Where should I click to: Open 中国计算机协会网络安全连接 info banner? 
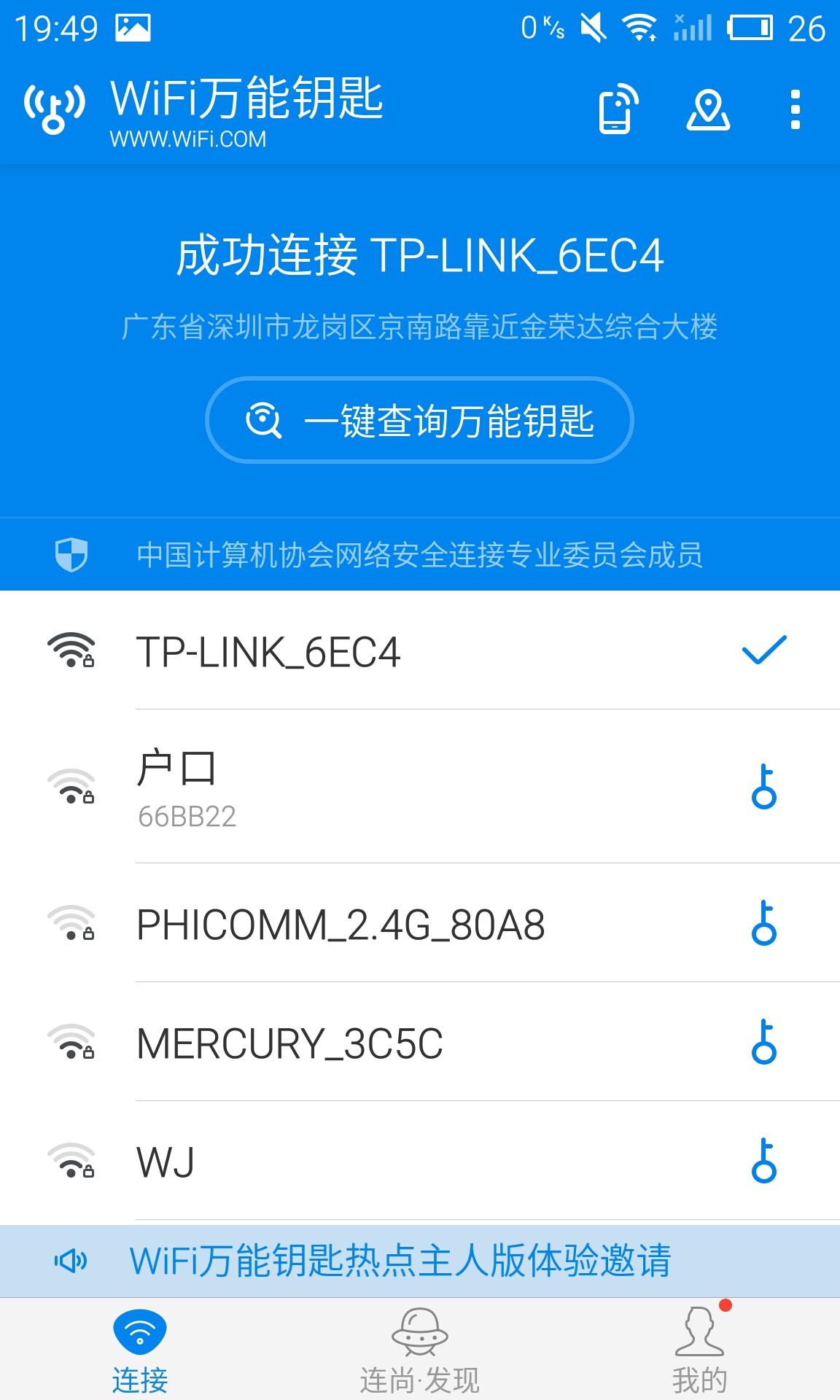pos(419,555)
